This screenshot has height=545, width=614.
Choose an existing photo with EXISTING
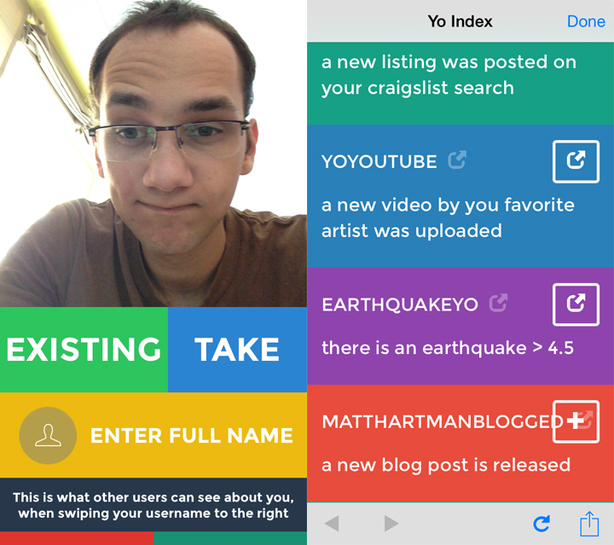pyautogui.click(x=84, y=349)
